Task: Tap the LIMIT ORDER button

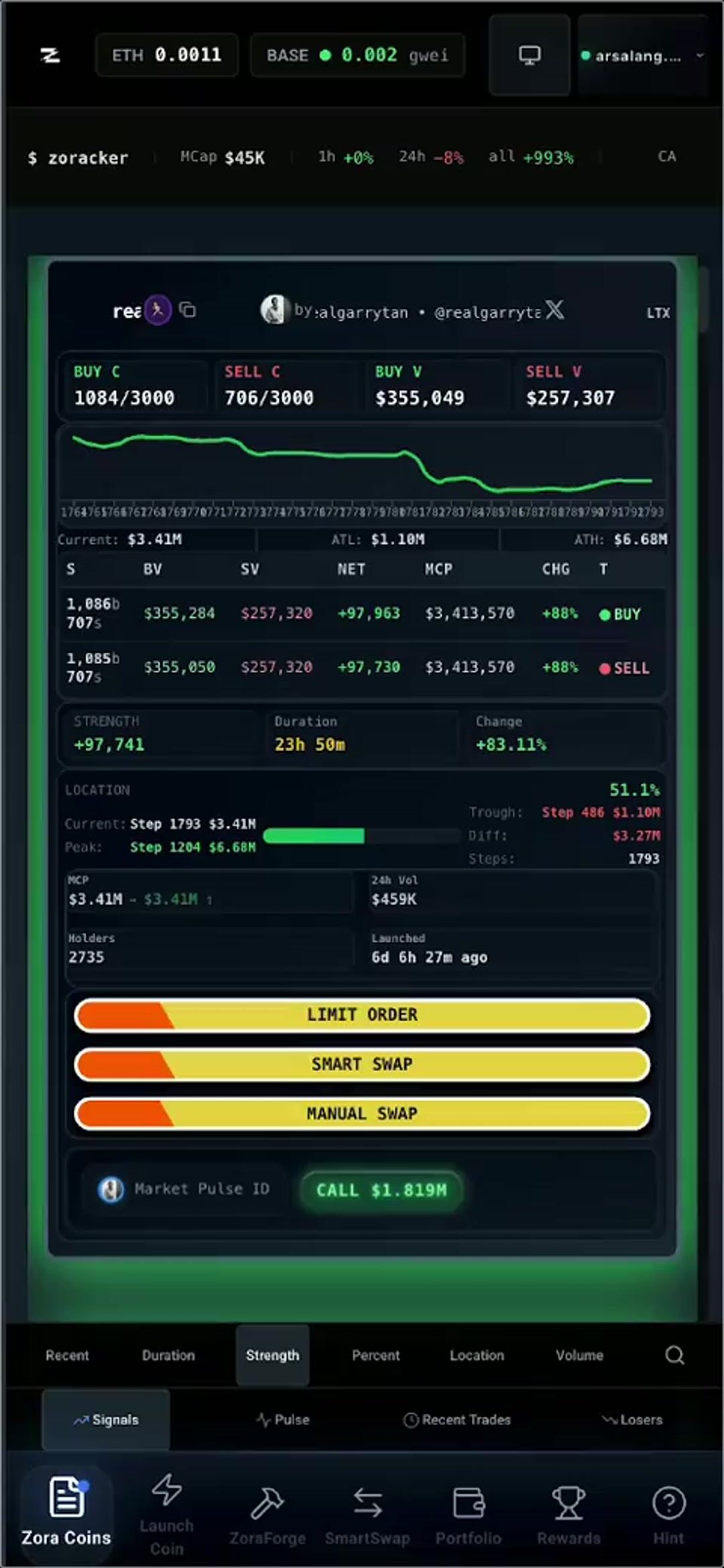Action: [362, 1015]
